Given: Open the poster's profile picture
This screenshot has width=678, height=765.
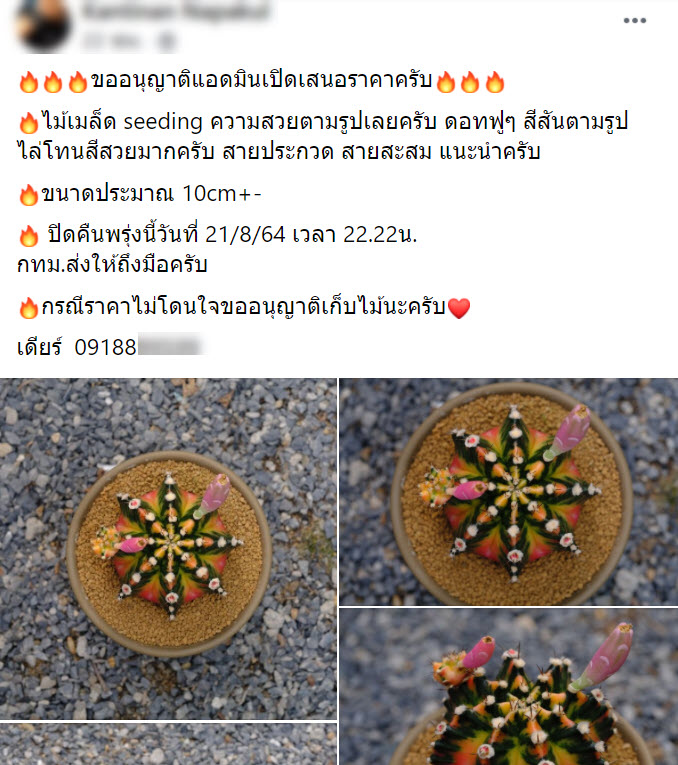Looking at the screenshot, I should point(43,22).
